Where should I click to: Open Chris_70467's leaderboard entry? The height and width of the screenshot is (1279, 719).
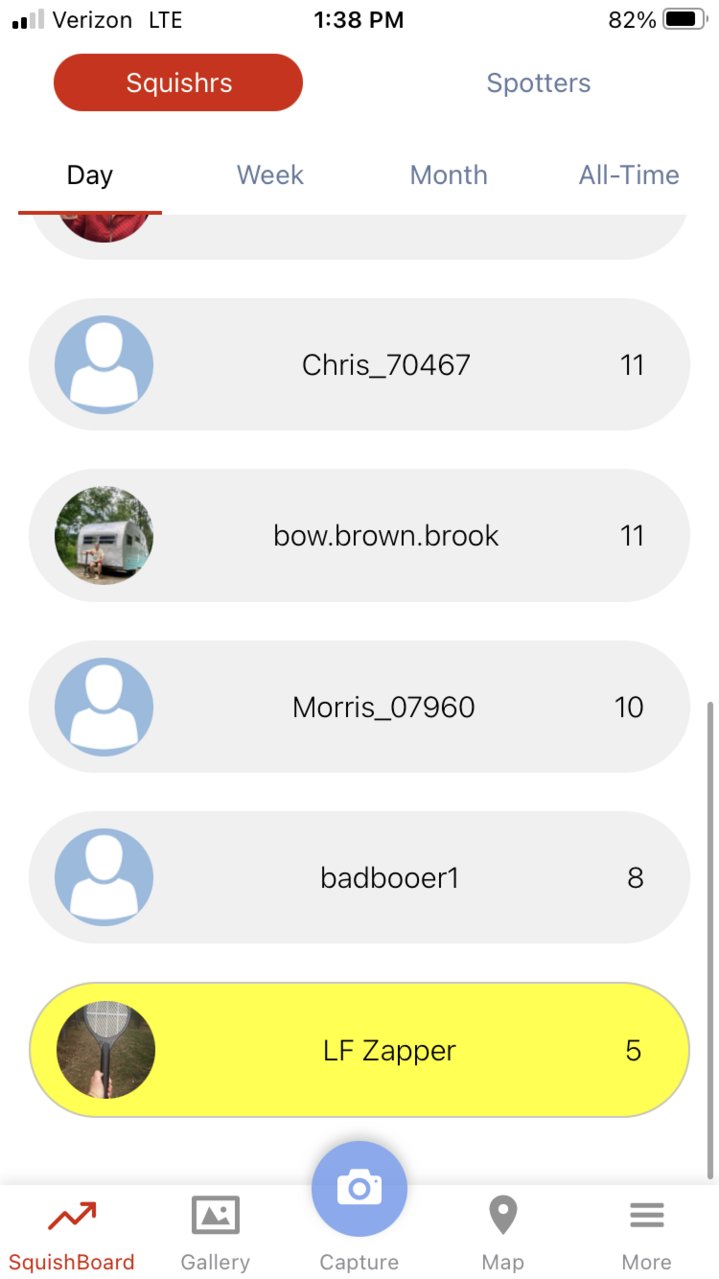point(360,365)
